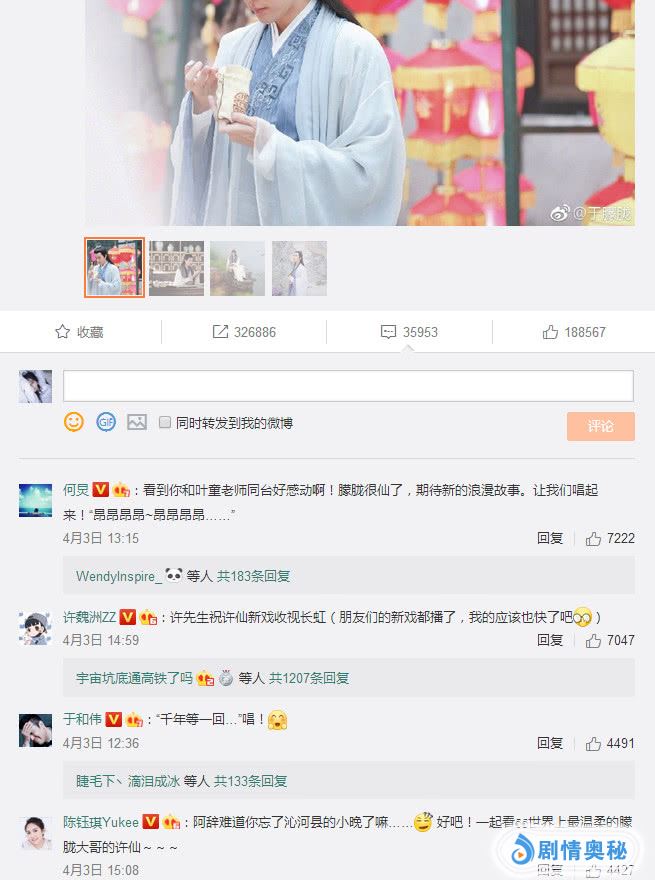
Task: Reply to 何炅's comment
Action: (550, 538)
